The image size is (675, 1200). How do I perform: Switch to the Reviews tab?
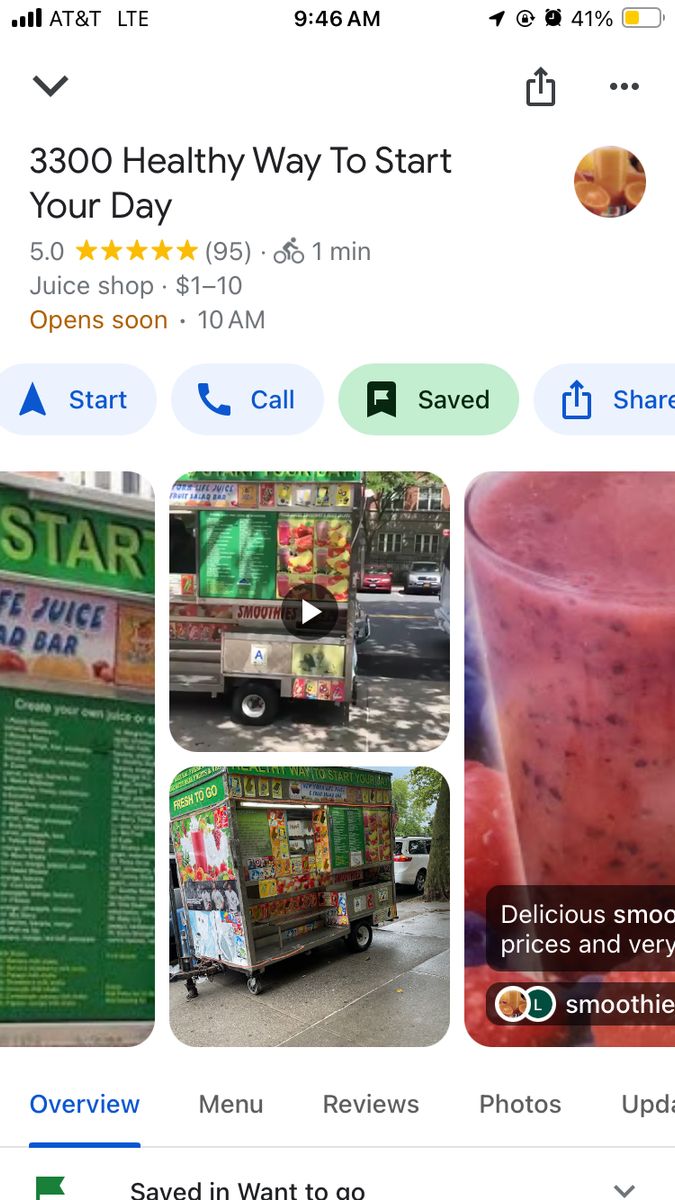(x=370, y=1104)
